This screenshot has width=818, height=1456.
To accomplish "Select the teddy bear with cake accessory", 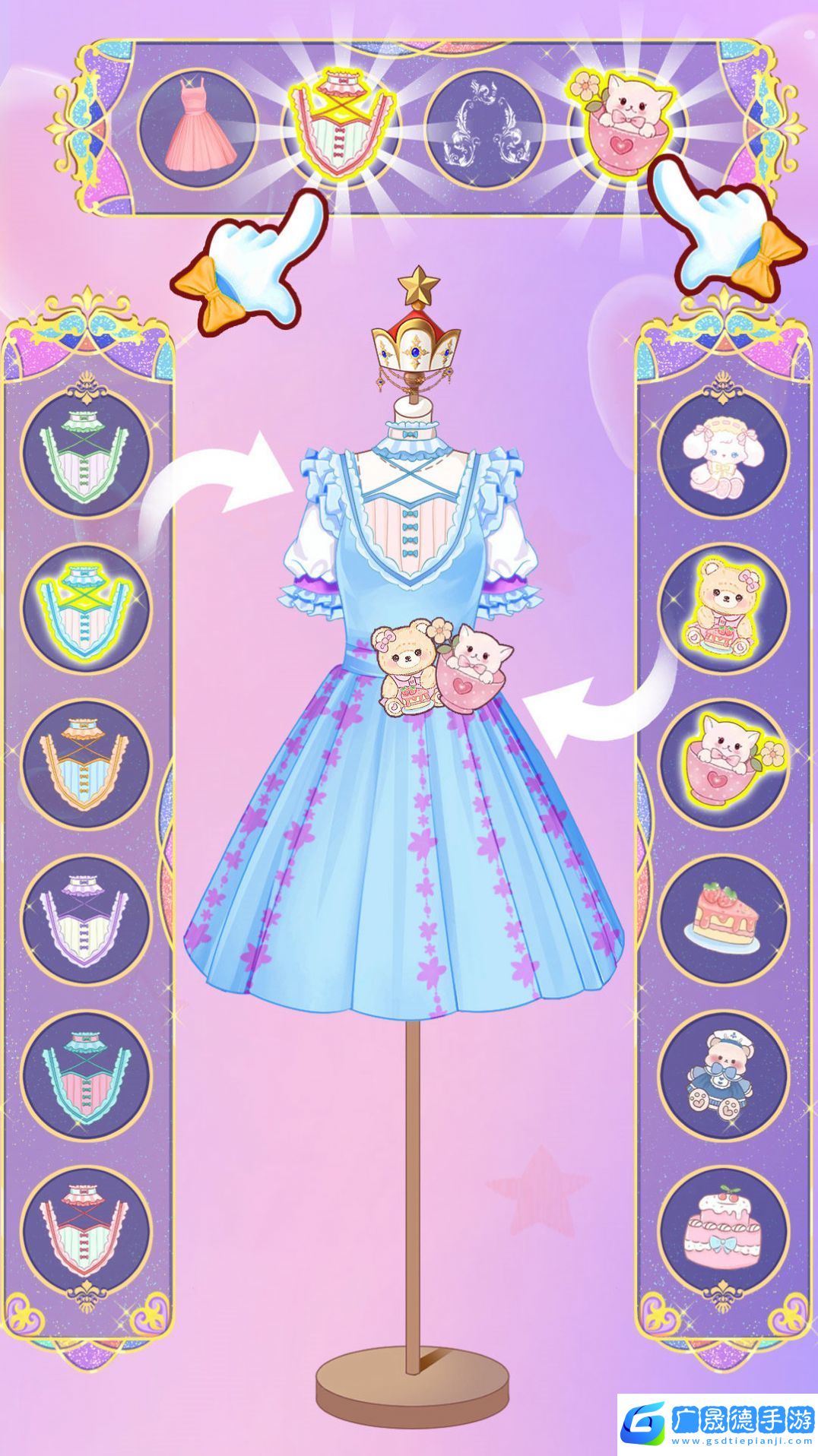I will pyautogui.click(x=723, y=609).
